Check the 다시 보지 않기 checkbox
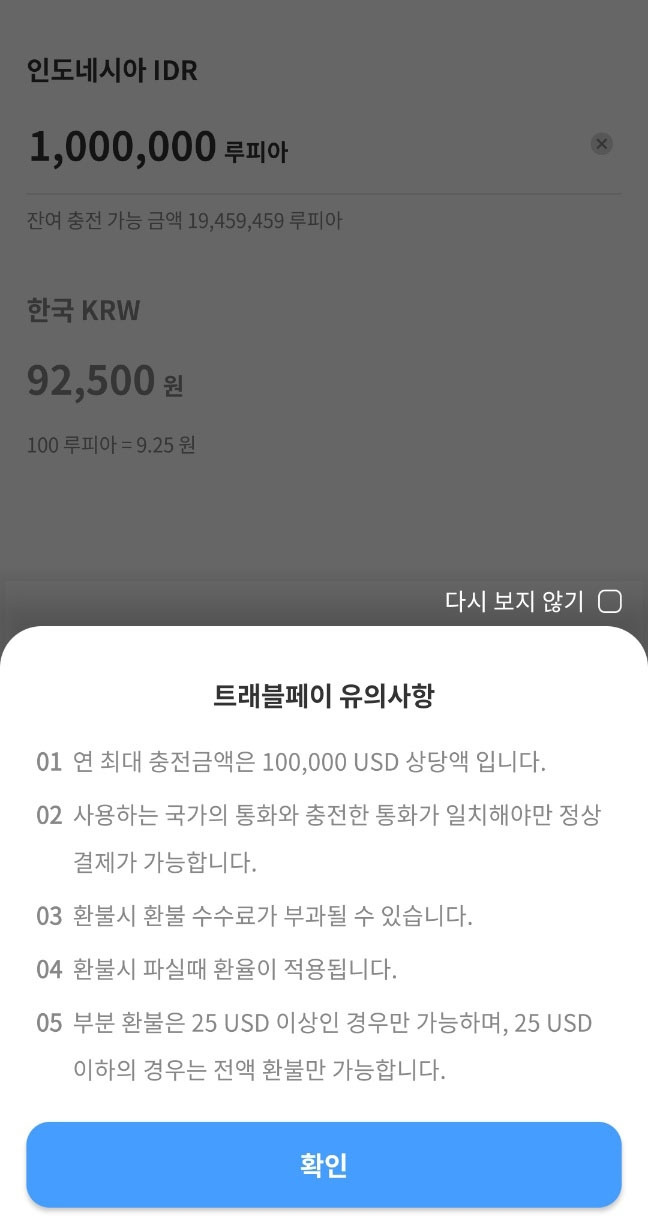The image size is (648, 1232). (x=609, y=601)
